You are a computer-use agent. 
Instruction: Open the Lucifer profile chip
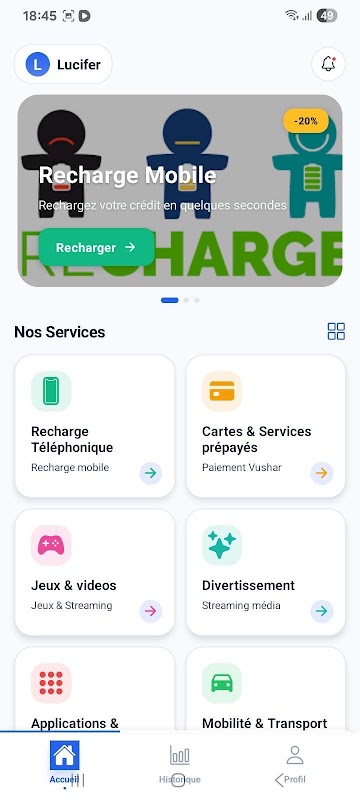pyautogui.click(x=63, y=64)
